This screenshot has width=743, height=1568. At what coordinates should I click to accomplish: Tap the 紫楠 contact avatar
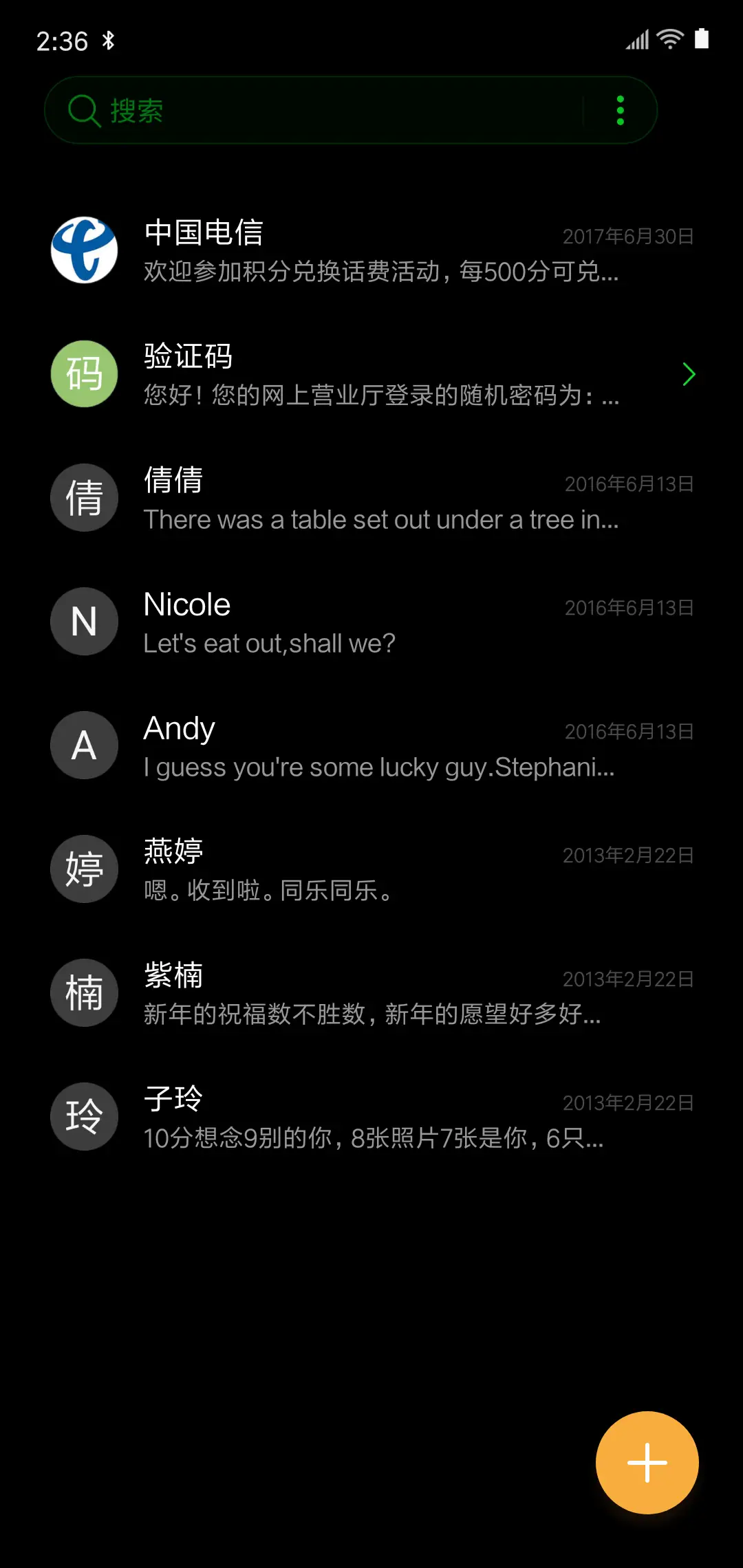click(84, 992)
